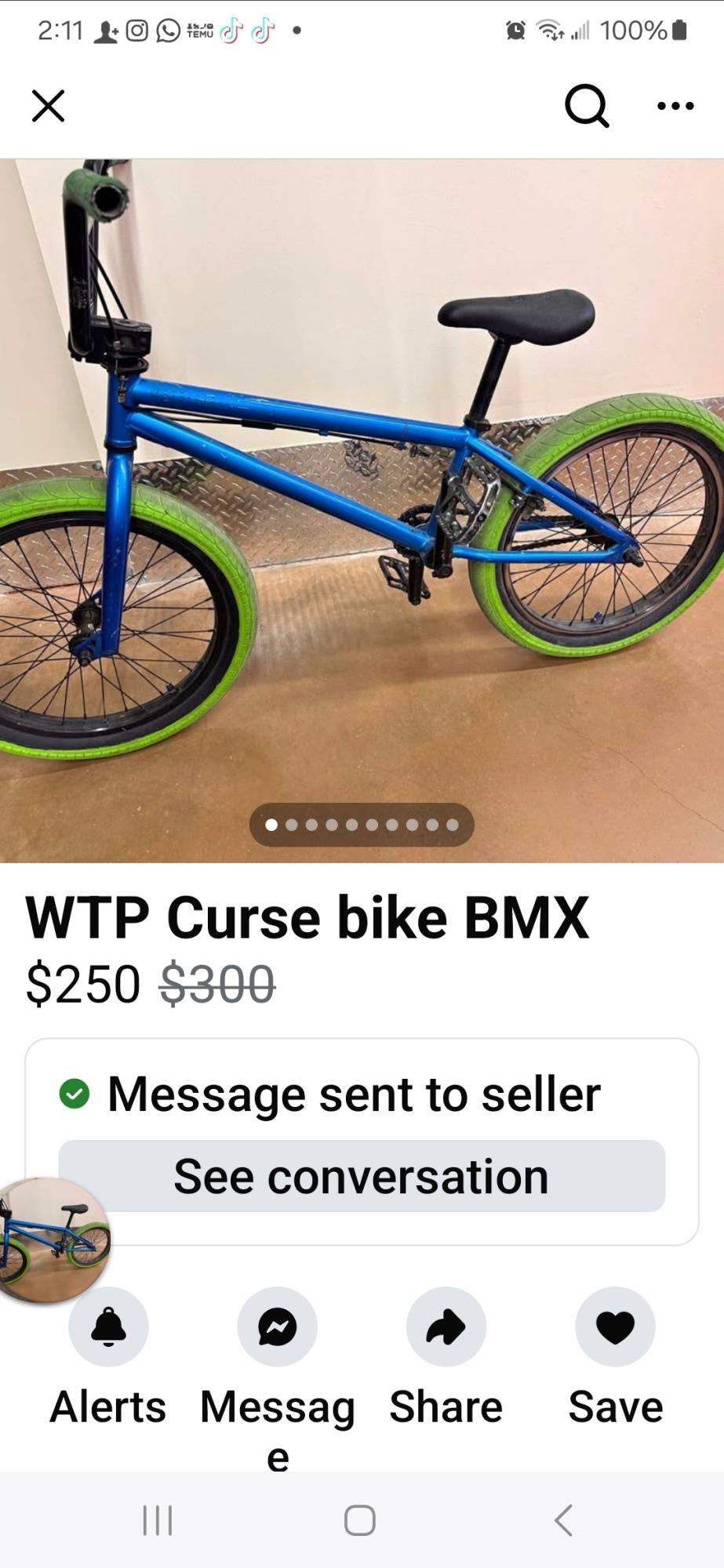The image size is (724, 1568).
Task: Message the seller via Messenger icon
Action: [277, 1327]
